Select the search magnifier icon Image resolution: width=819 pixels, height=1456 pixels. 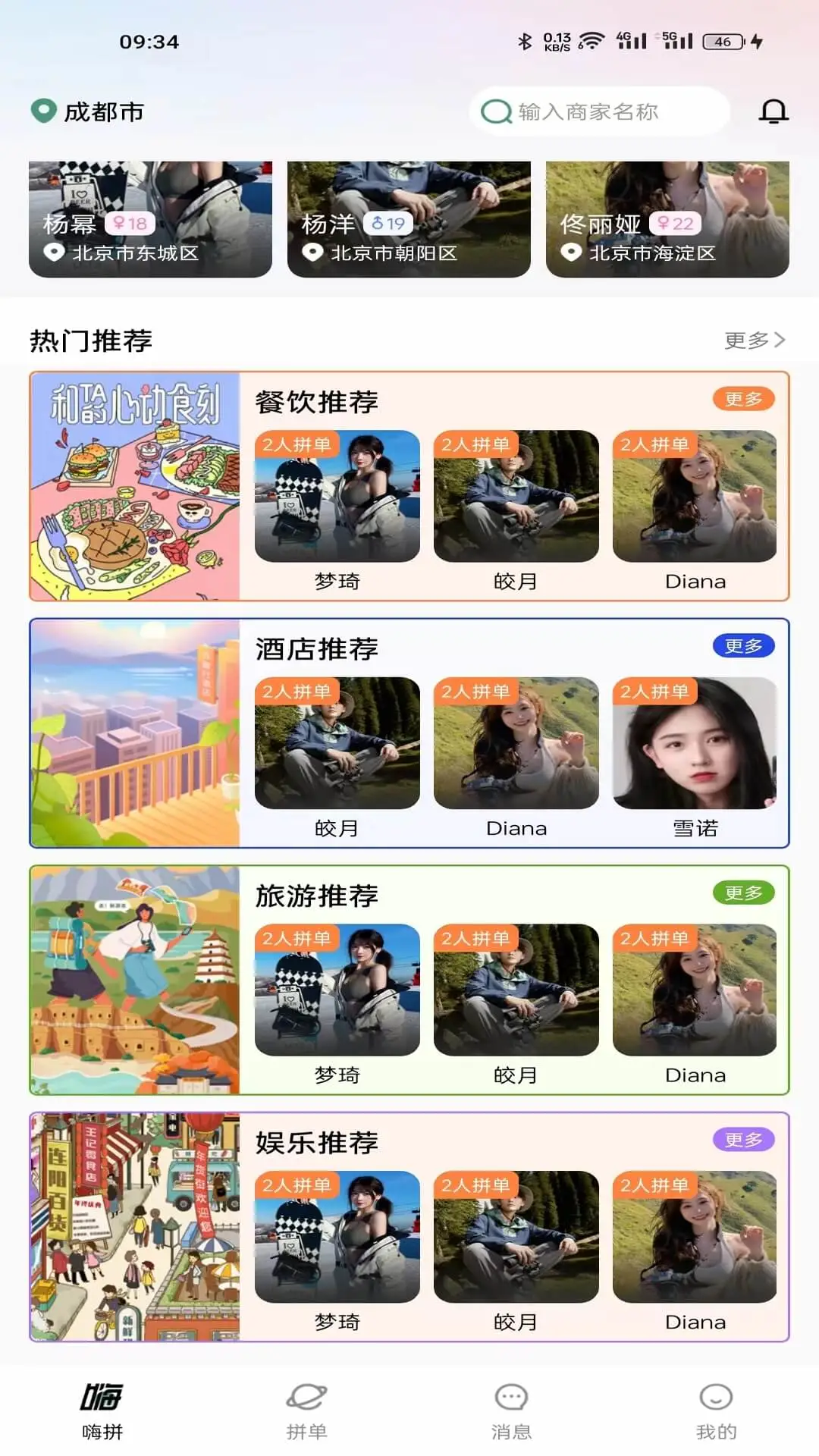click(495, 111)
